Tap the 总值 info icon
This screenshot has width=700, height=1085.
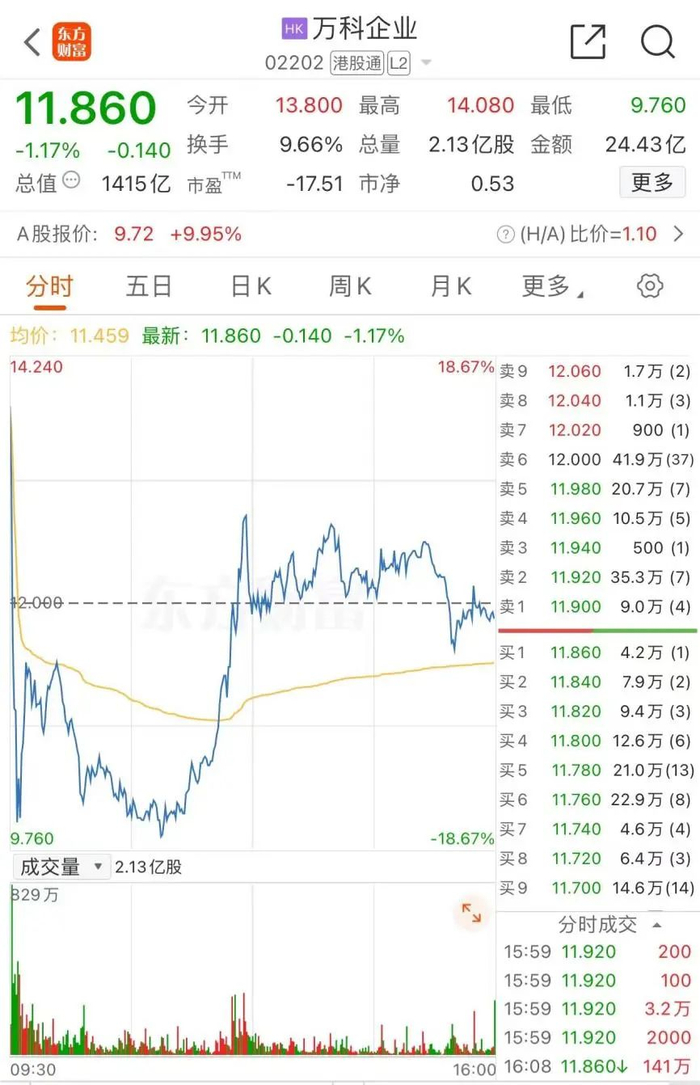click(71, 181)
